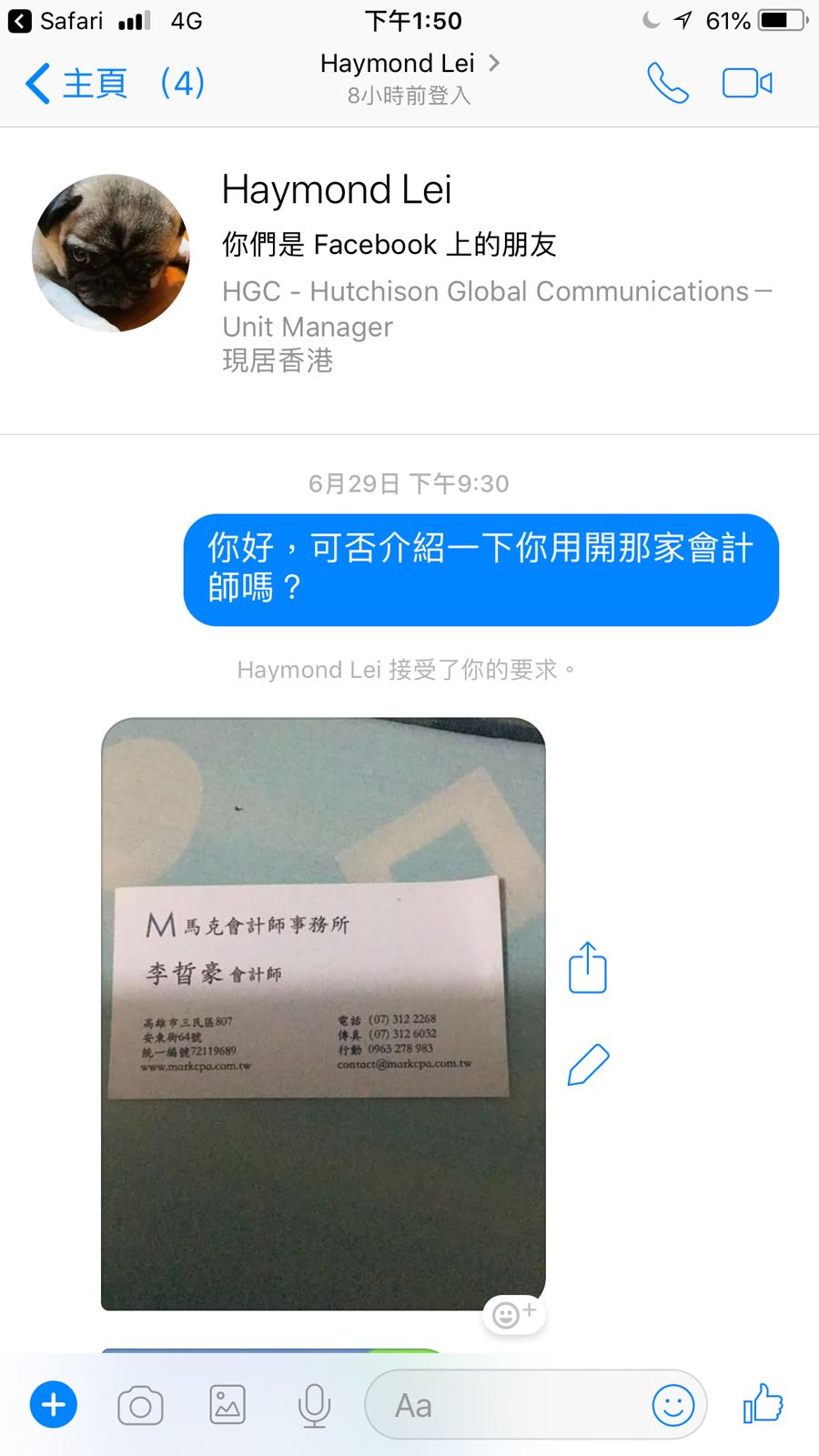Record a voice message with the microphone
819x1456 pixels.
tap(314, 1406)
